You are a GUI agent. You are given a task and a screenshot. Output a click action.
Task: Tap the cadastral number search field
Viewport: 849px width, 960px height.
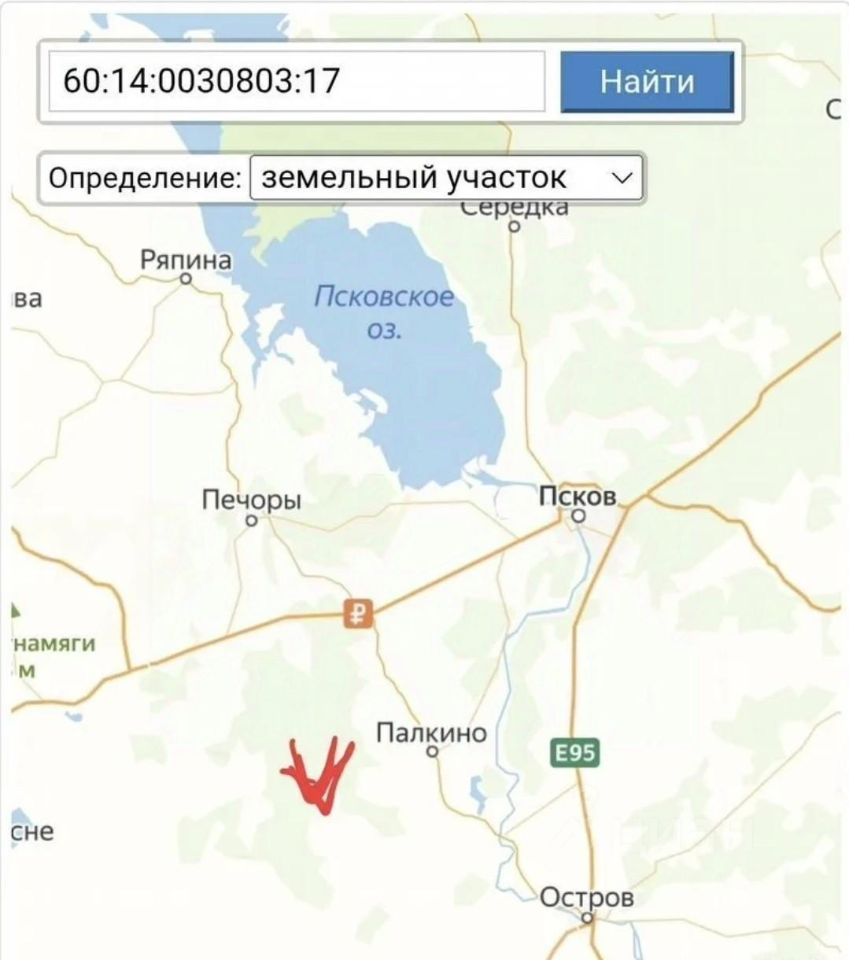tap(296, 81)
